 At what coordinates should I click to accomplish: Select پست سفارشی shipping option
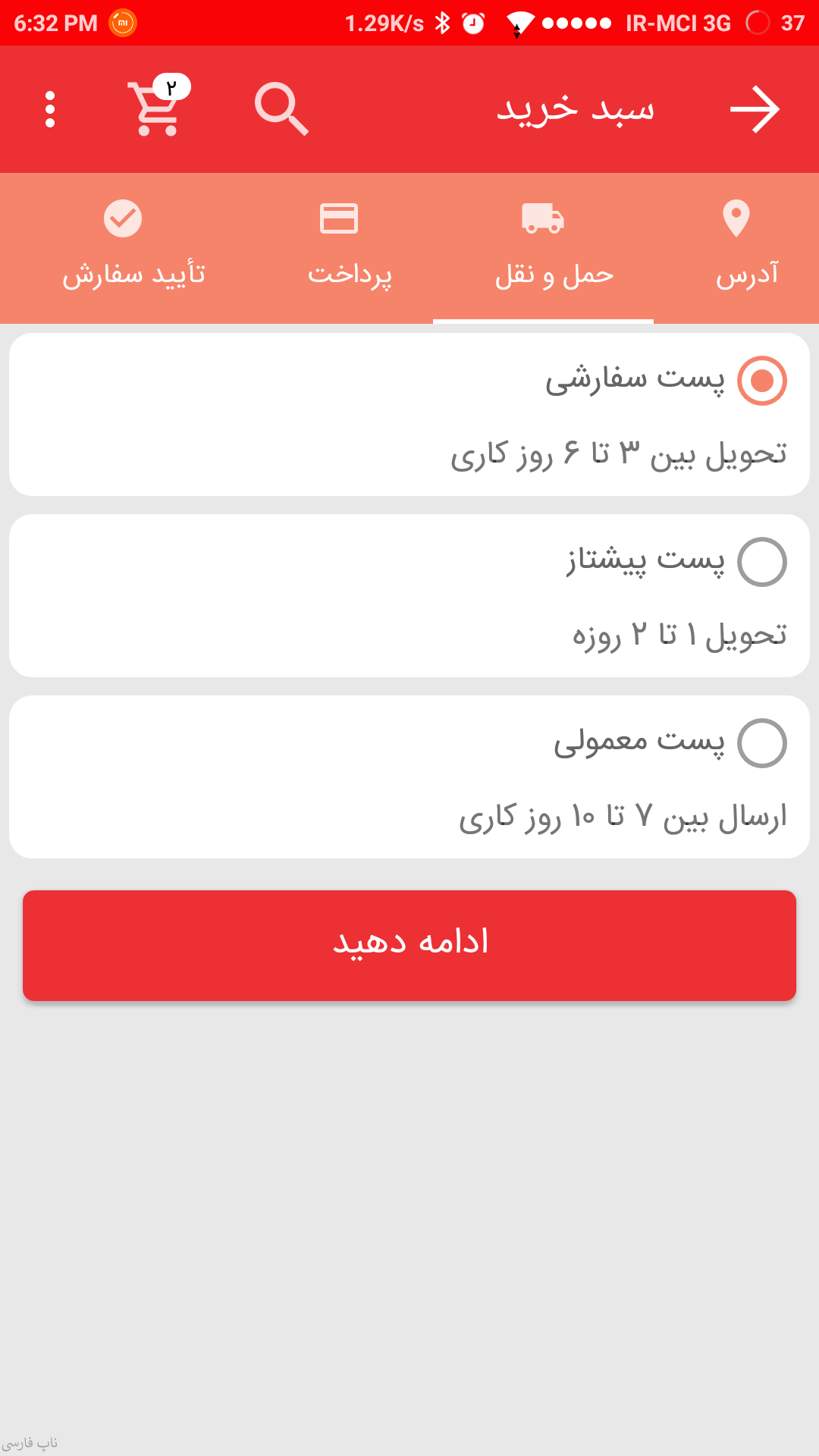761,381
